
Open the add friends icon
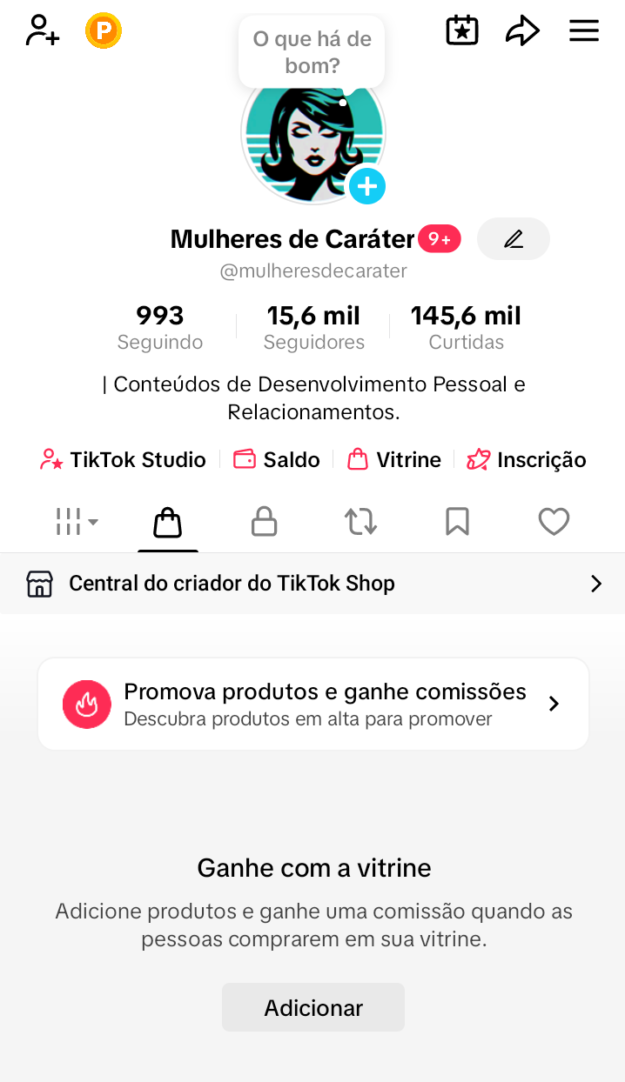click(42, 30)
